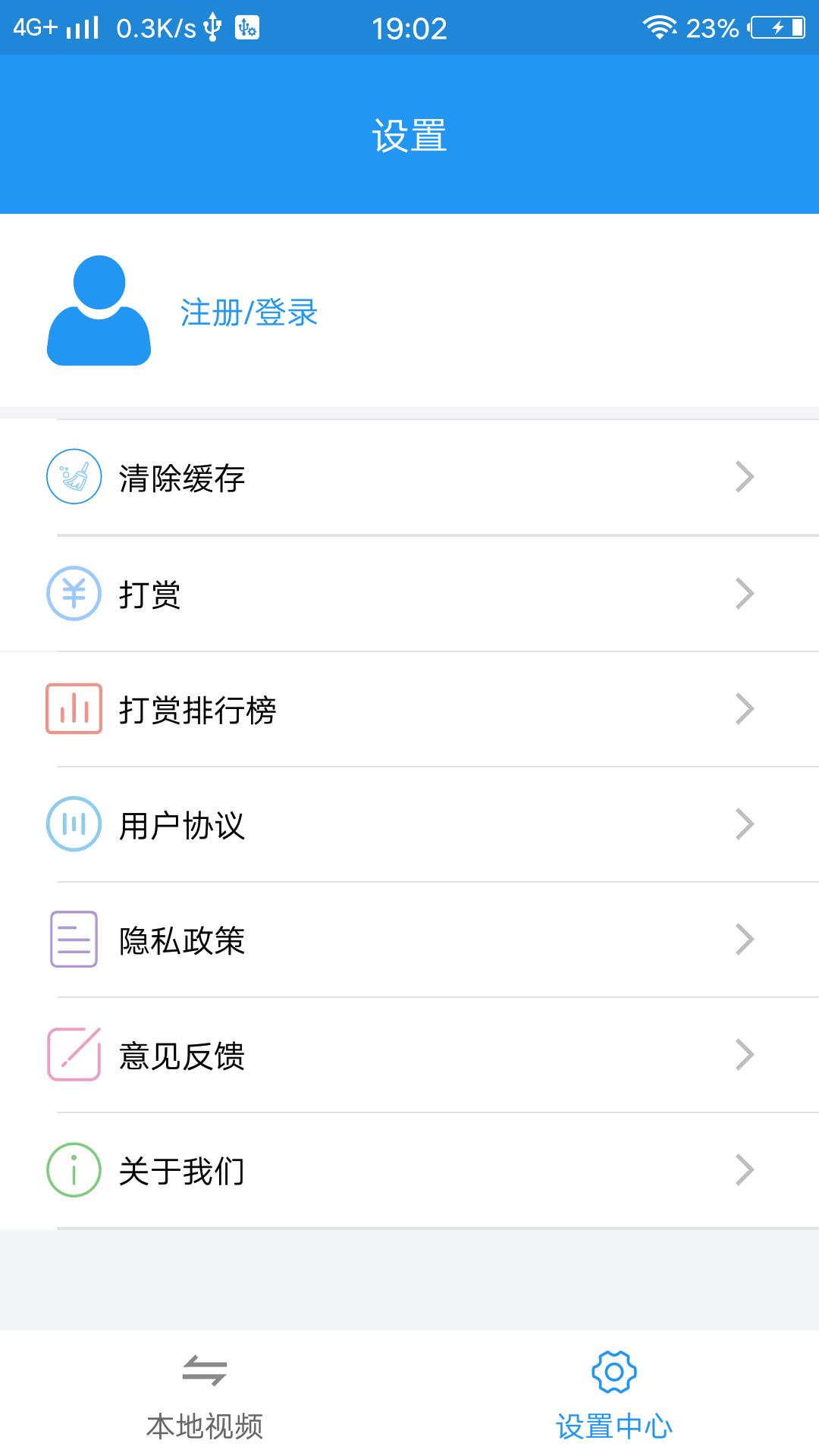Image resolution: width=819 pixels, height=1456 pixels.
Task: Open 打赏排行榜 using its right arrow
Action: 745,711
